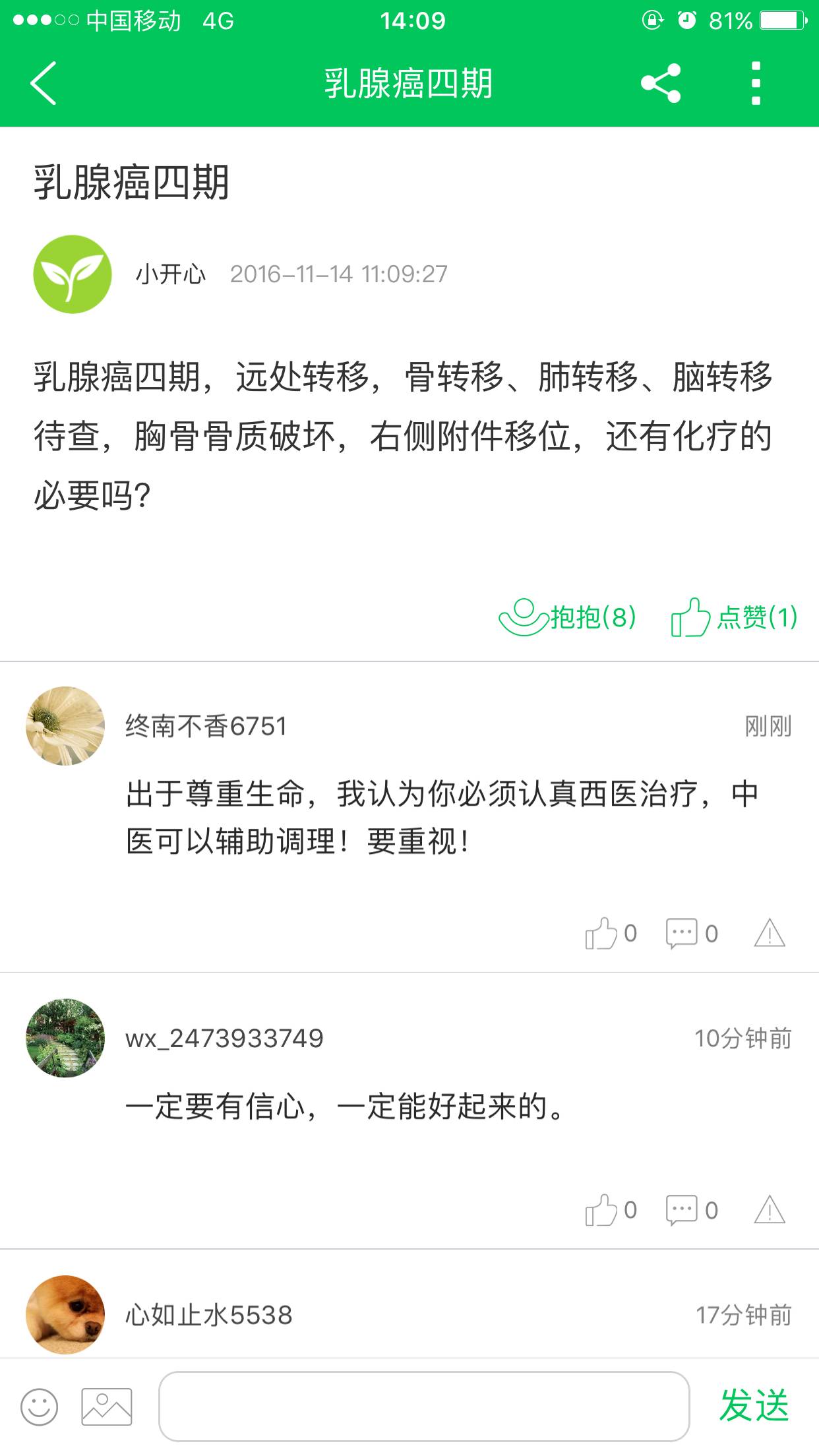This screenshot has height=1456, width=819.
Task: Send a hug with 抱抱(8)
Action: (567, 617)
